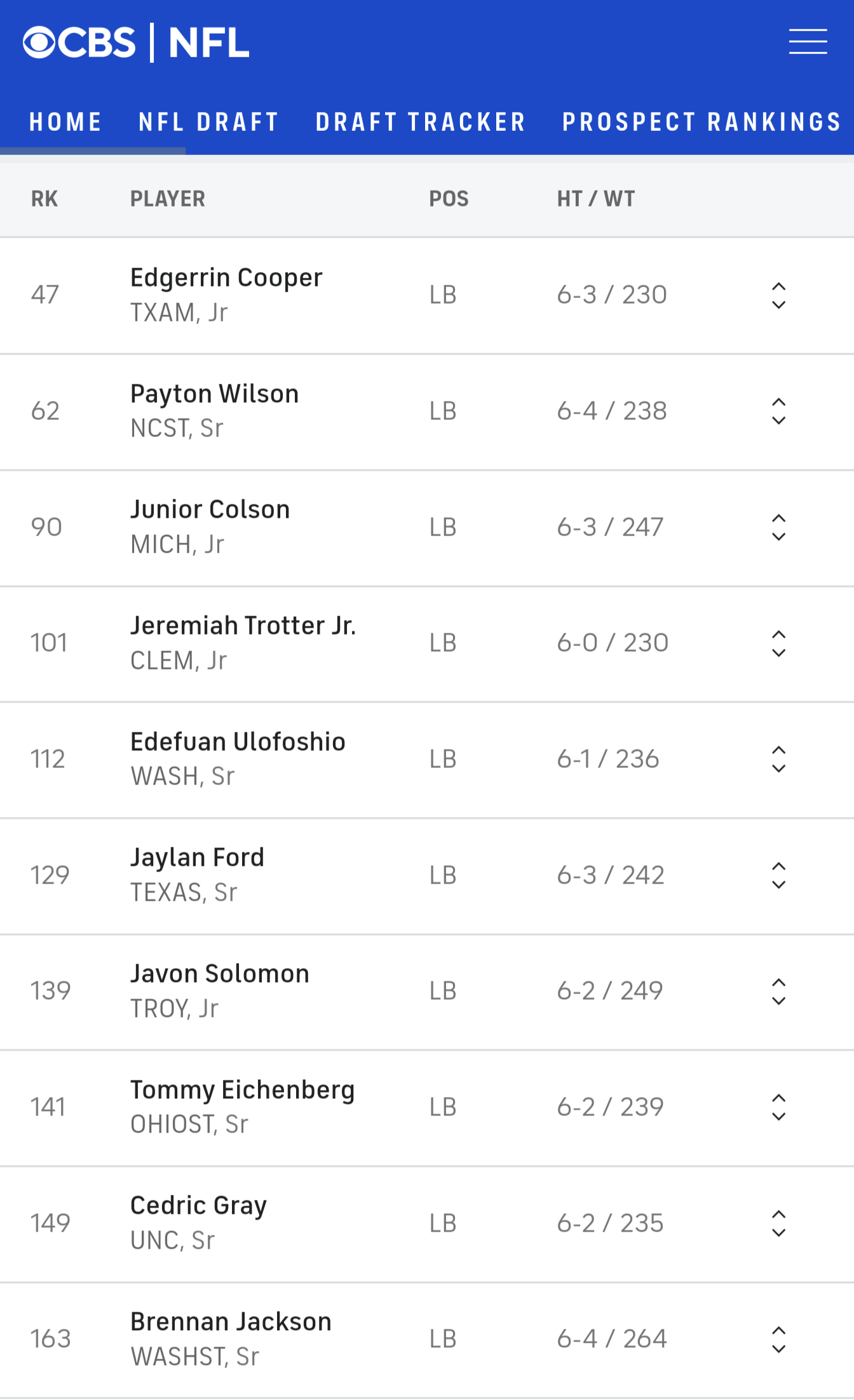
Task: Go to the Home tab
Action: click(x=65, y=122)
